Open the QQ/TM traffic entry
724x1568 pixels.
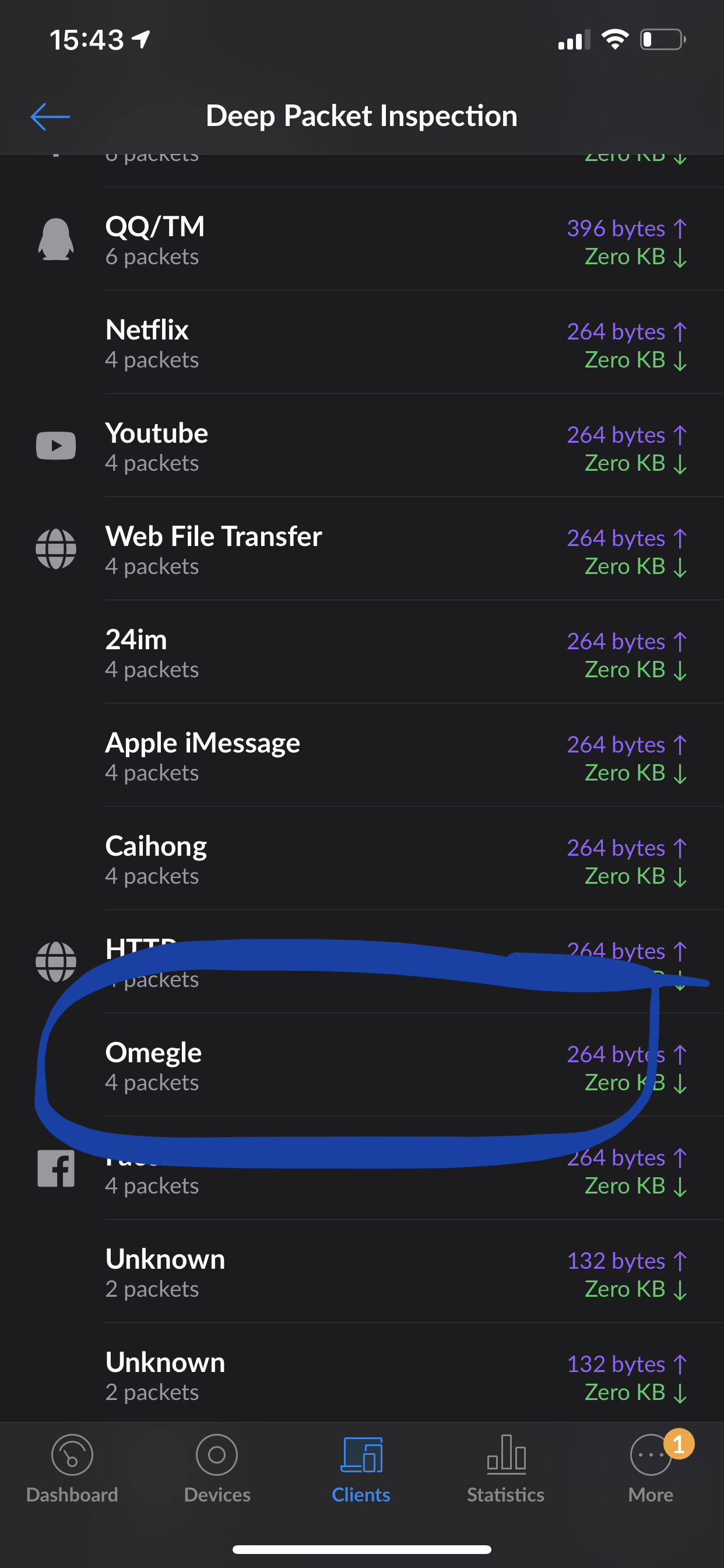[362, 240]
